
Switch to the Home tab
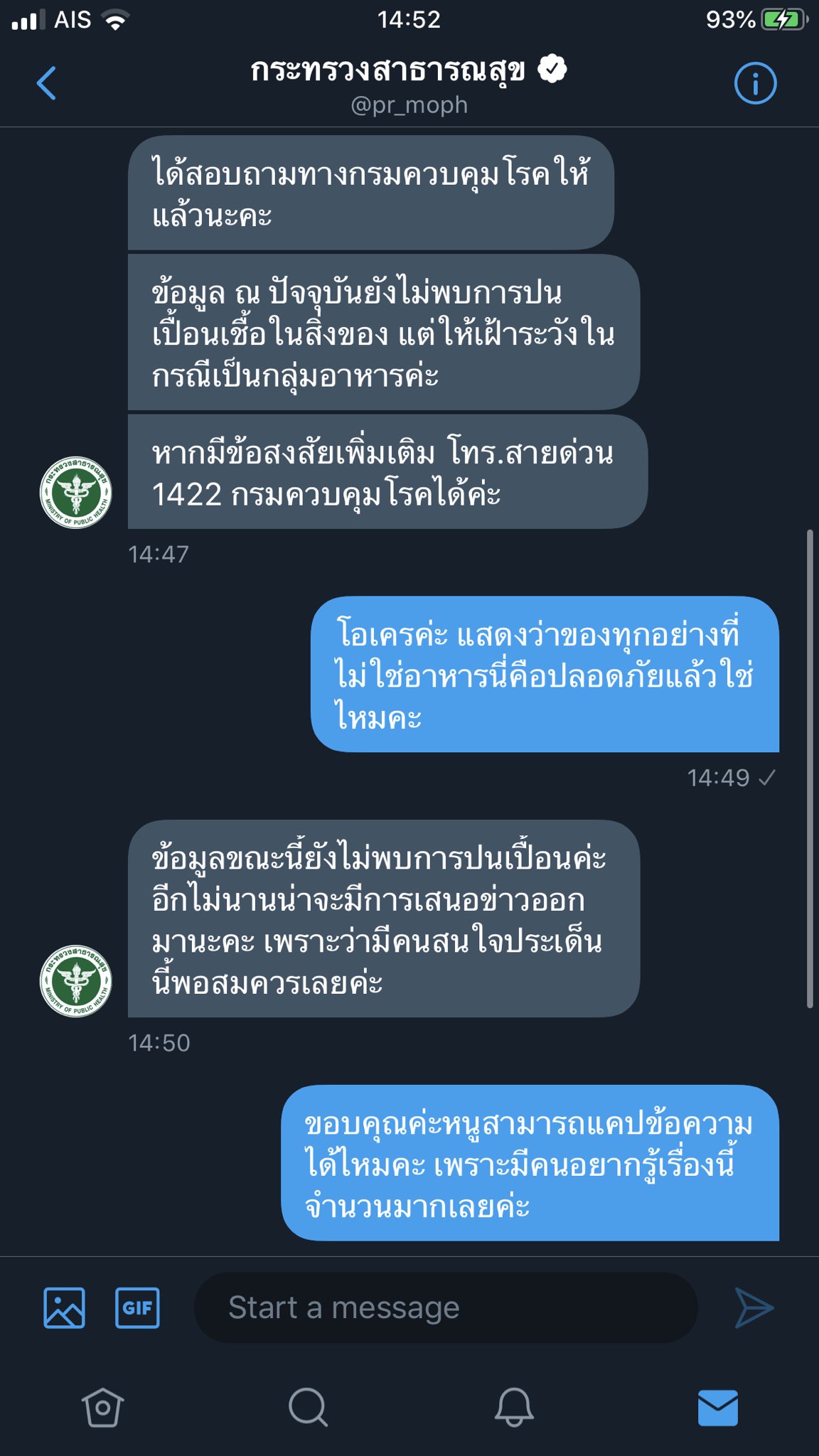[x=103, y=1407]
